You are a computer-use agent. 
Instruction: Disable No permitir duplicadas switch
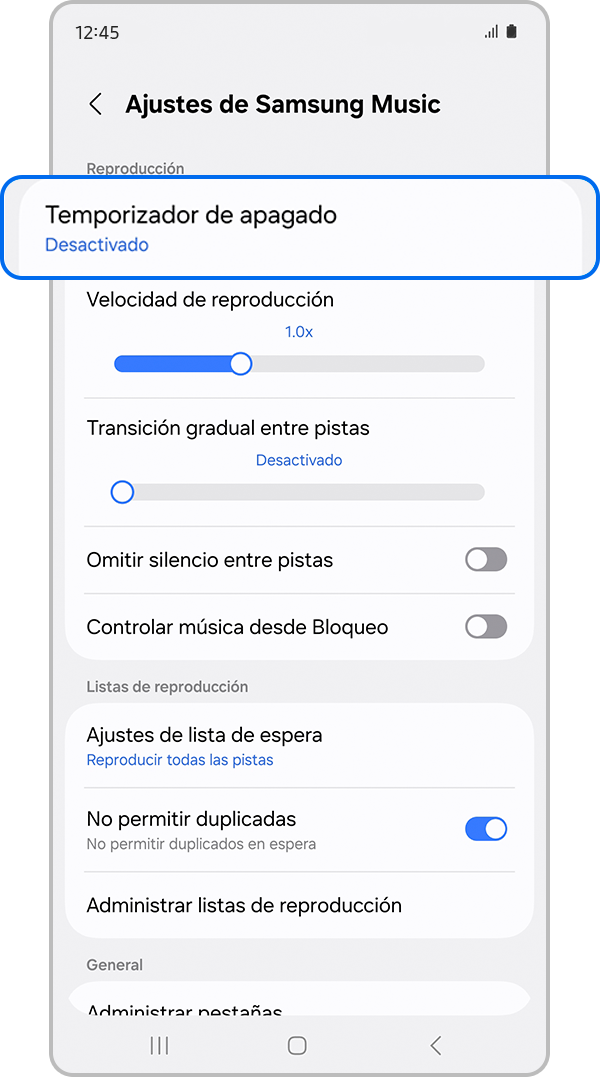486,829
